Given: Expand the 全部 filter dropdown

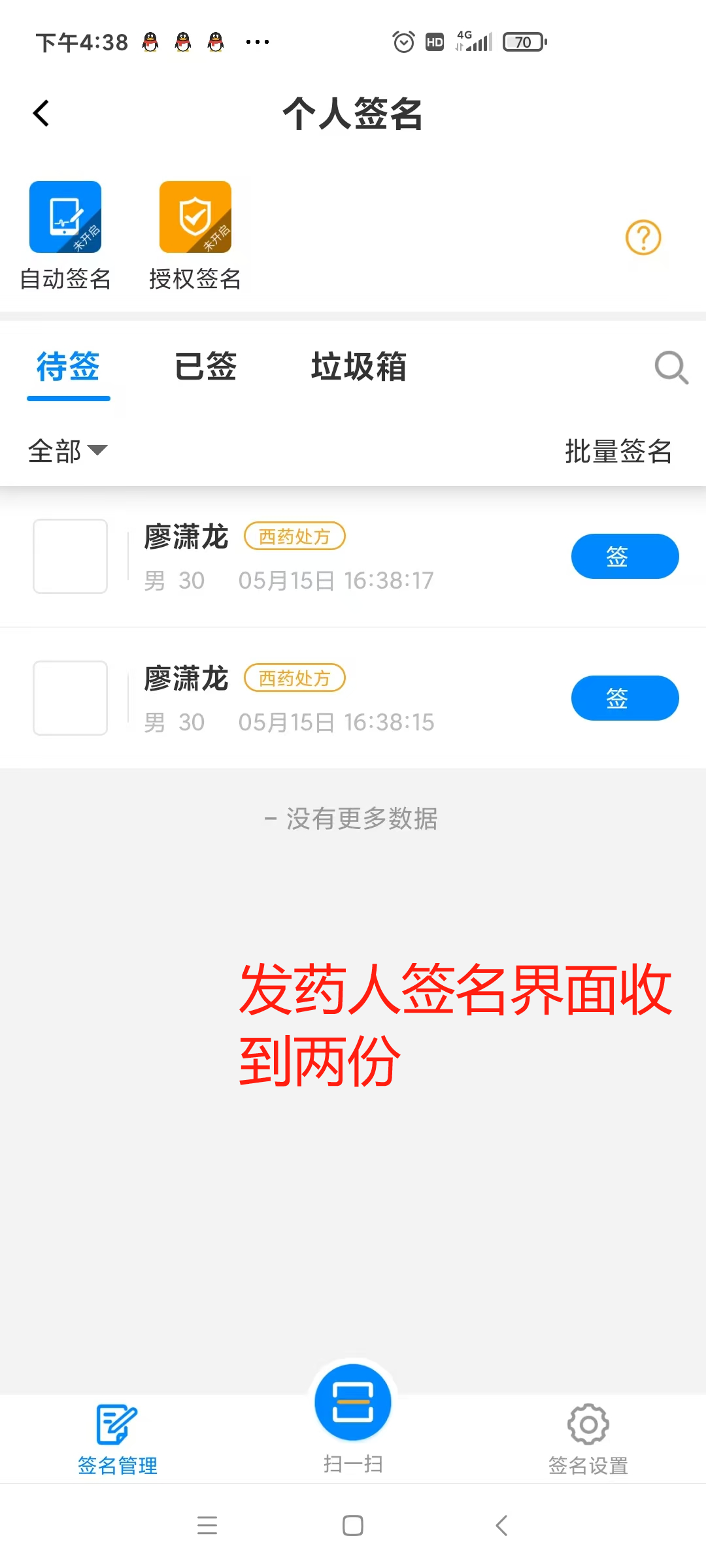Looking at the screenshot, I should point(67,451).
